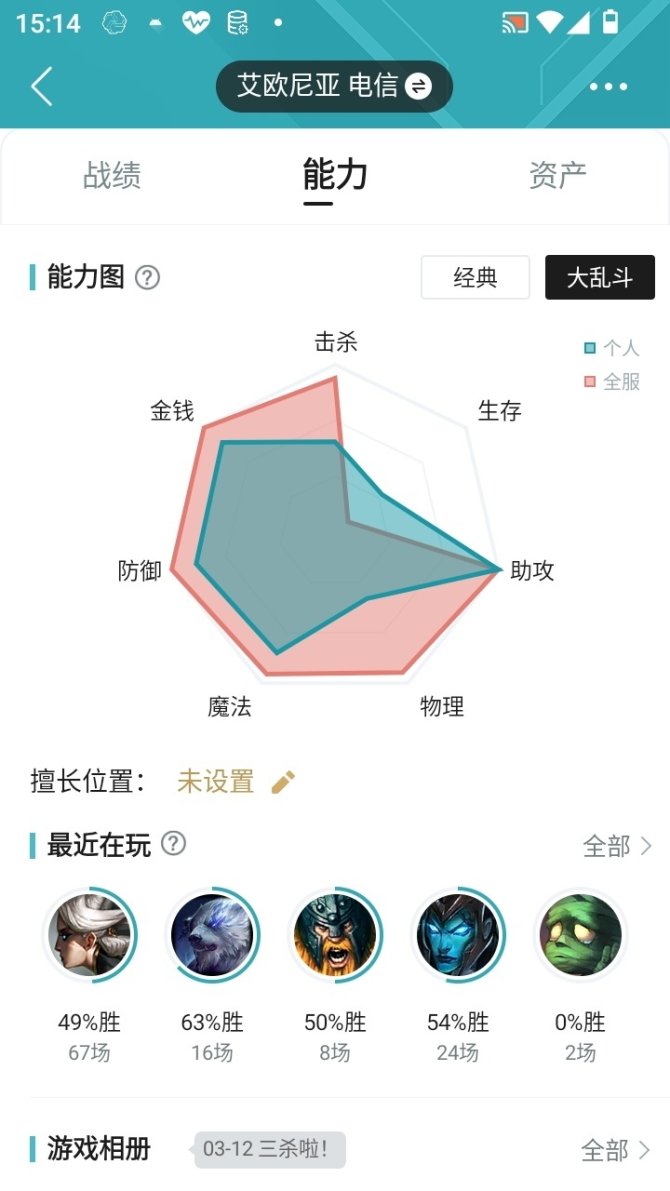Switch to the 战绩 tab
This screenshot has width=670, height=1191.
click(112, 175)
